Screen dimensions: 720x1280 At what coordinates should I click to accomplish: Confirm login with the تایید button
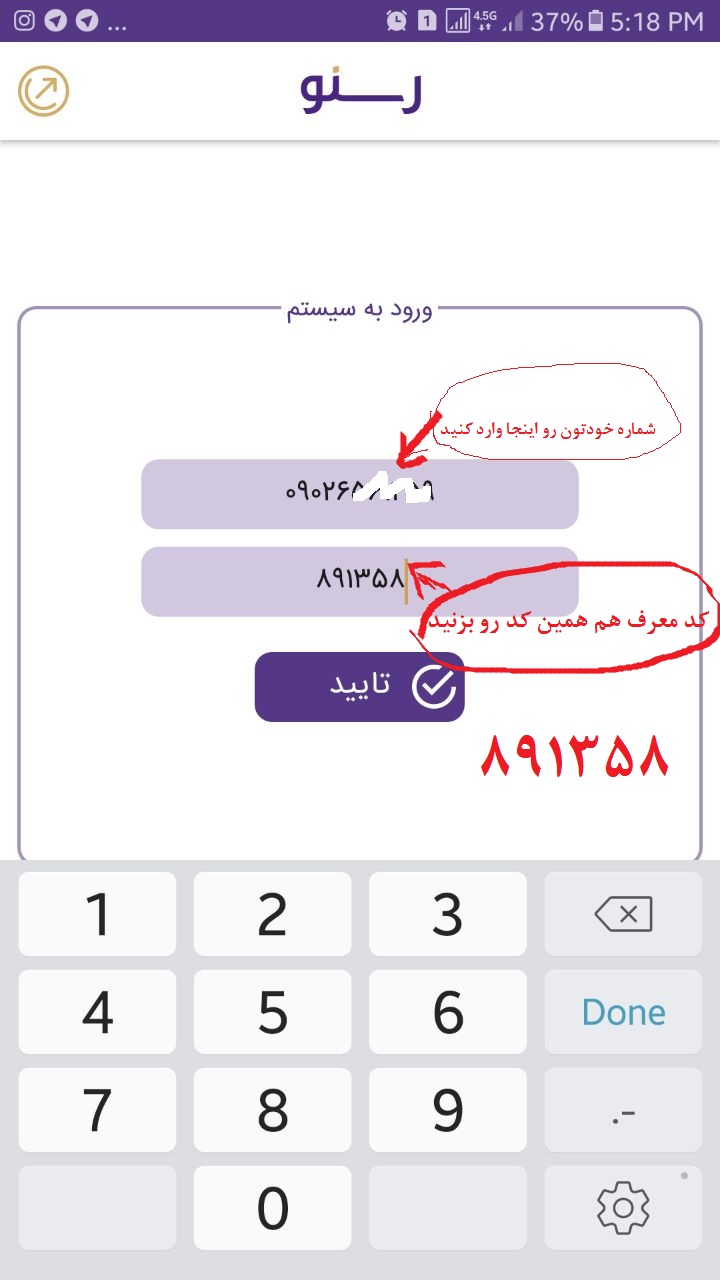pos(359,687)
